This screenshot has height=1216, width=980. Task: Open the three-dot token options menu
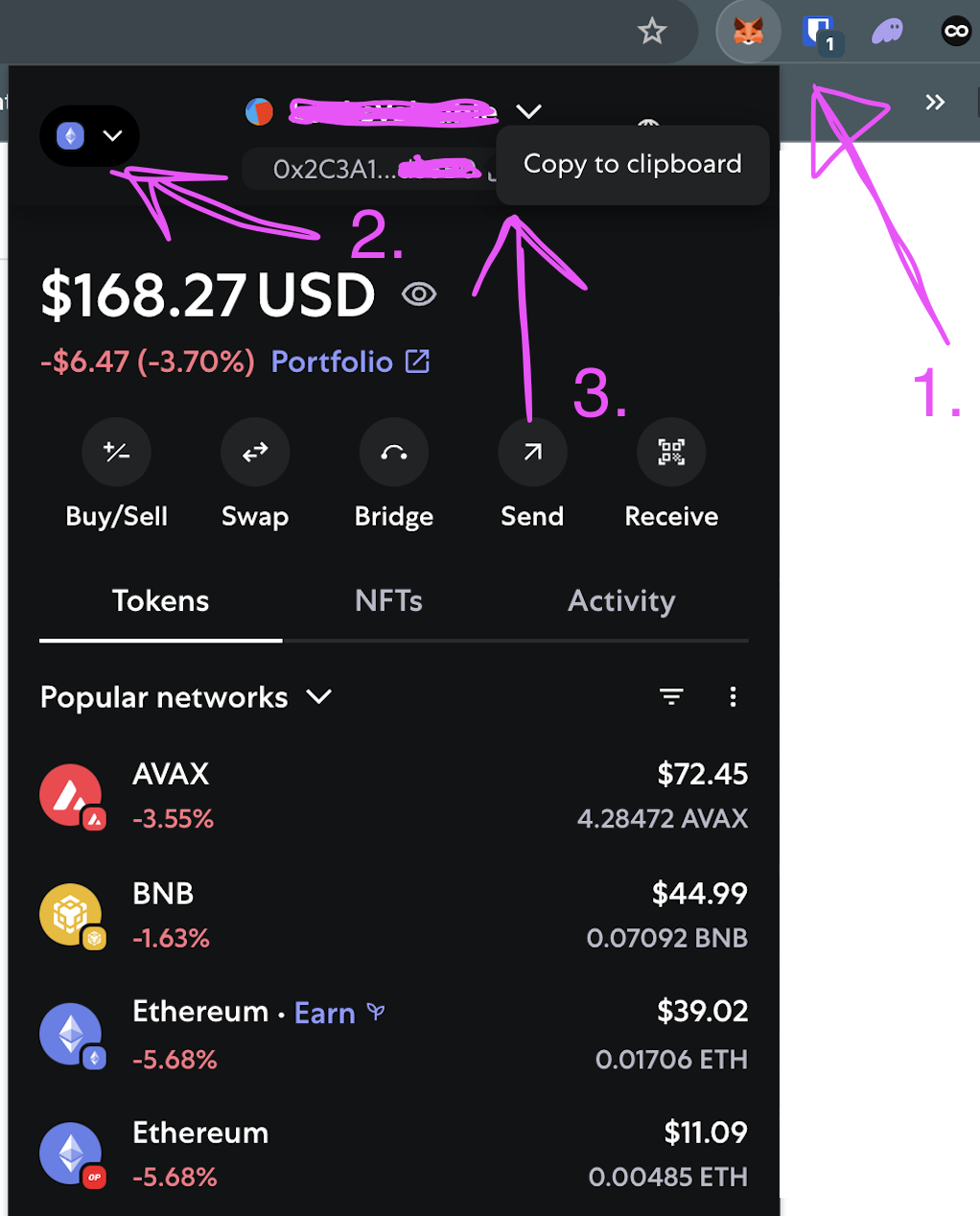(733, 697)
